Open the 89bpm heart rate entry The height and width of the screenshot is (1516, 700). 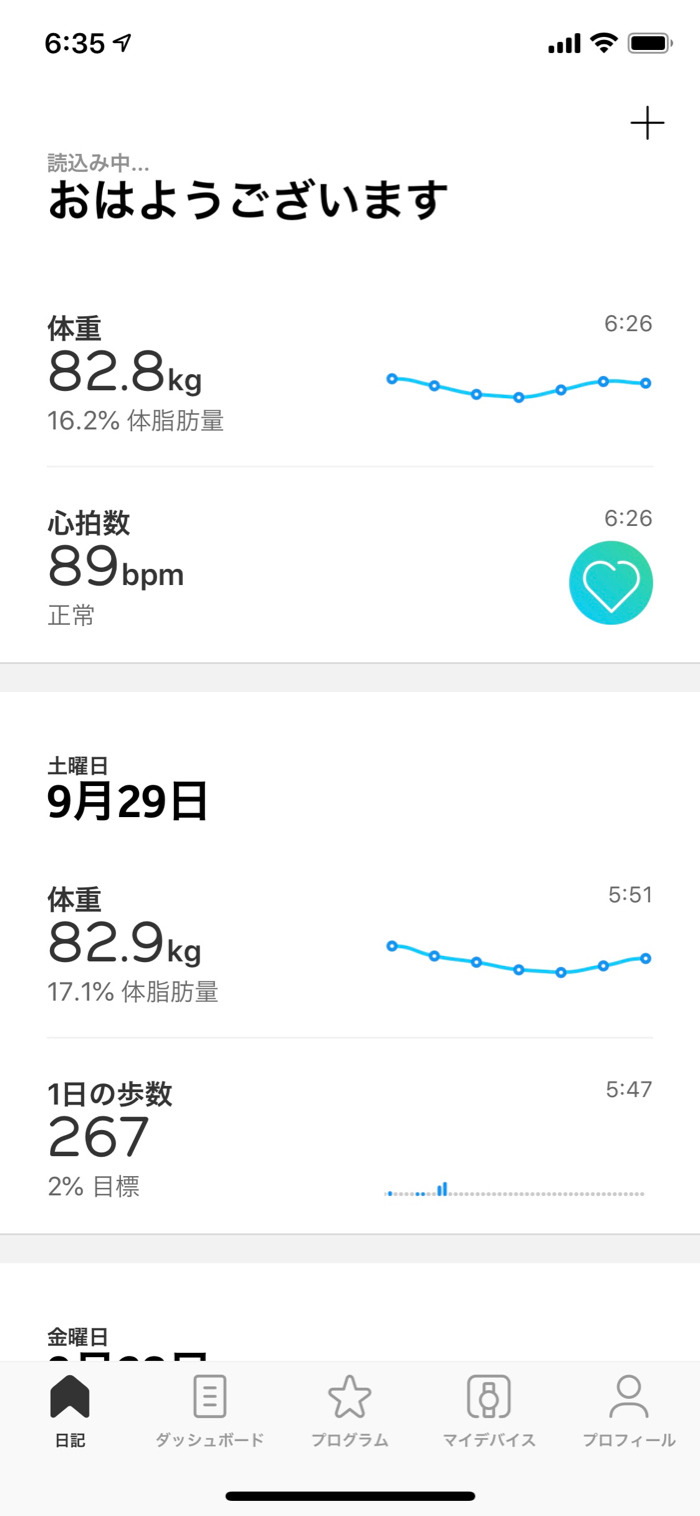[x=350, y=566]
